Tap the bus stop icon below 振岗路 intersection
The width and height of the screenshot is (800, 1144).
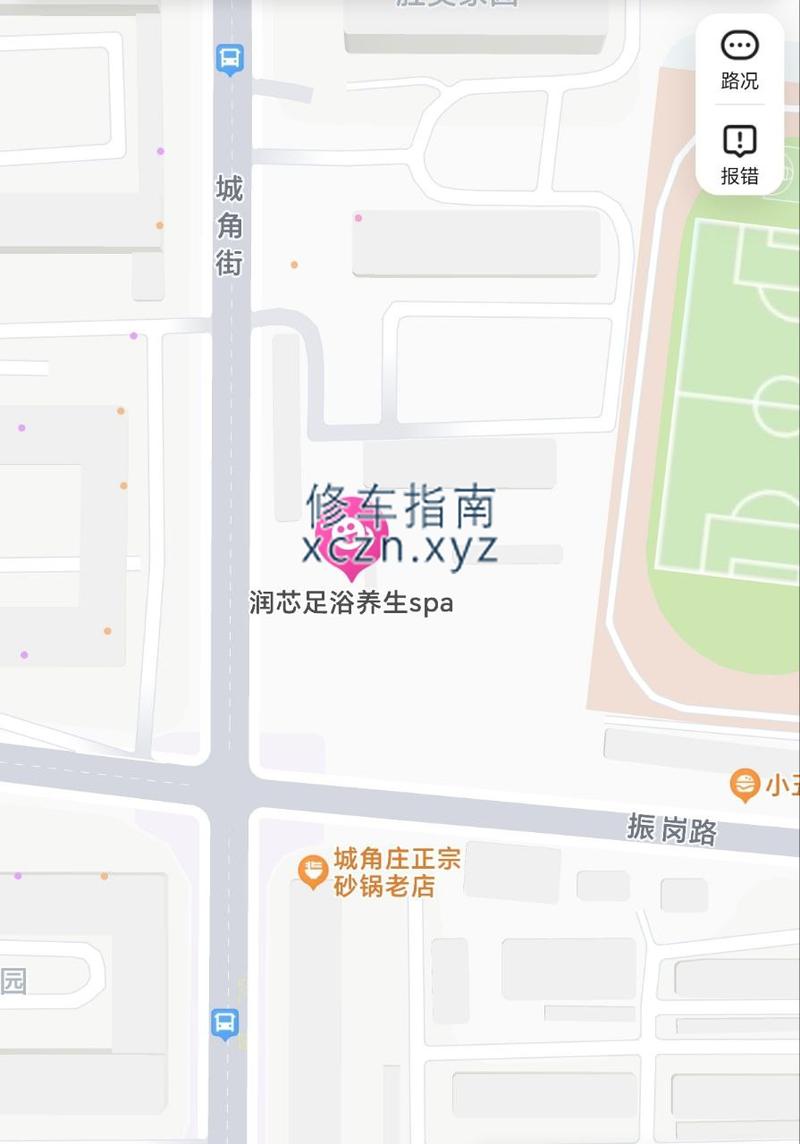pos(226,1023)
